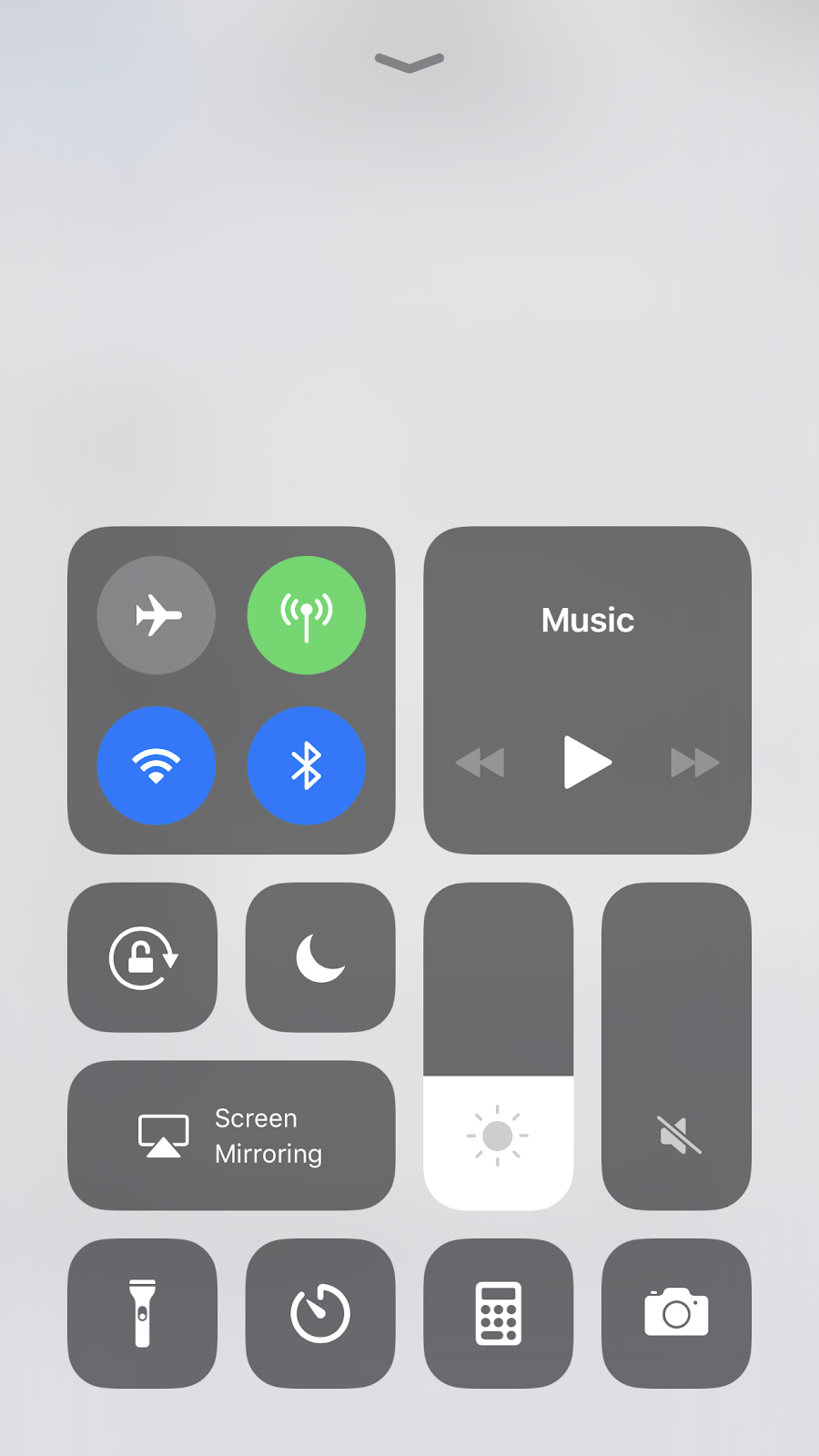Enable Airplane Mode

(157, 615)
